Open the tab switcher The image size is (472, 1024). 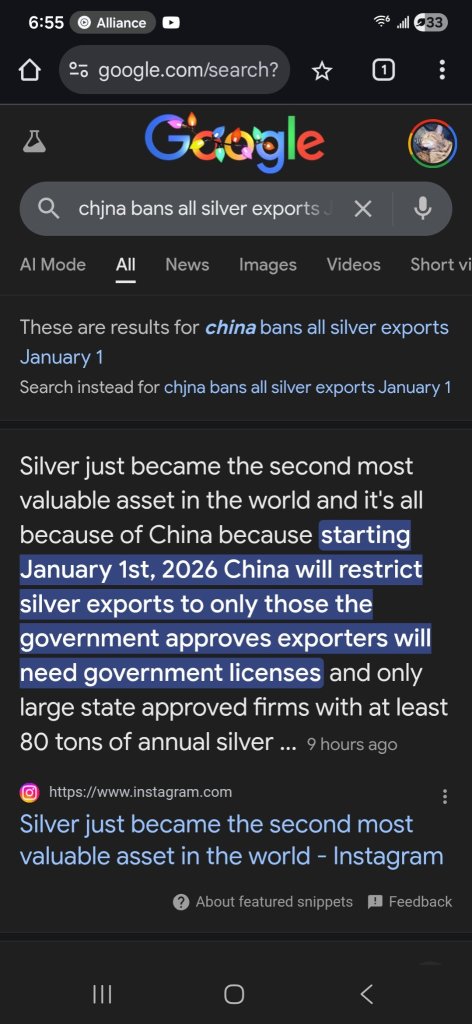point(383,70)
